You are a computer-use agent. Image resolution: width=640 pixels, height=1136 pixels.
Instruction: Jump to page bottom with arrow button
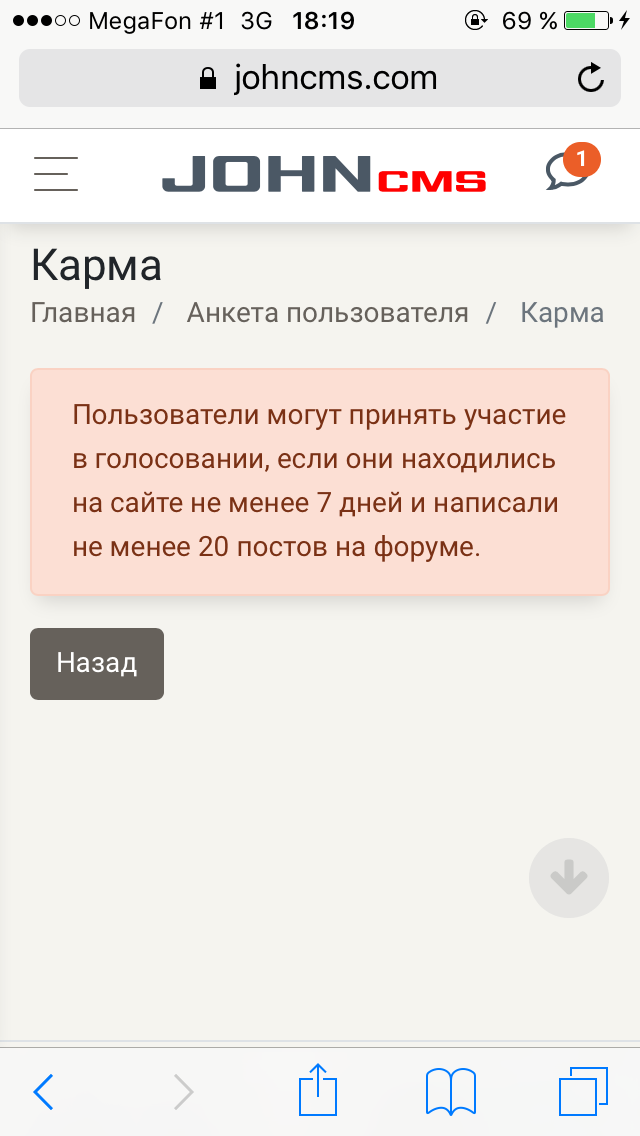click(x=568, y=878)
